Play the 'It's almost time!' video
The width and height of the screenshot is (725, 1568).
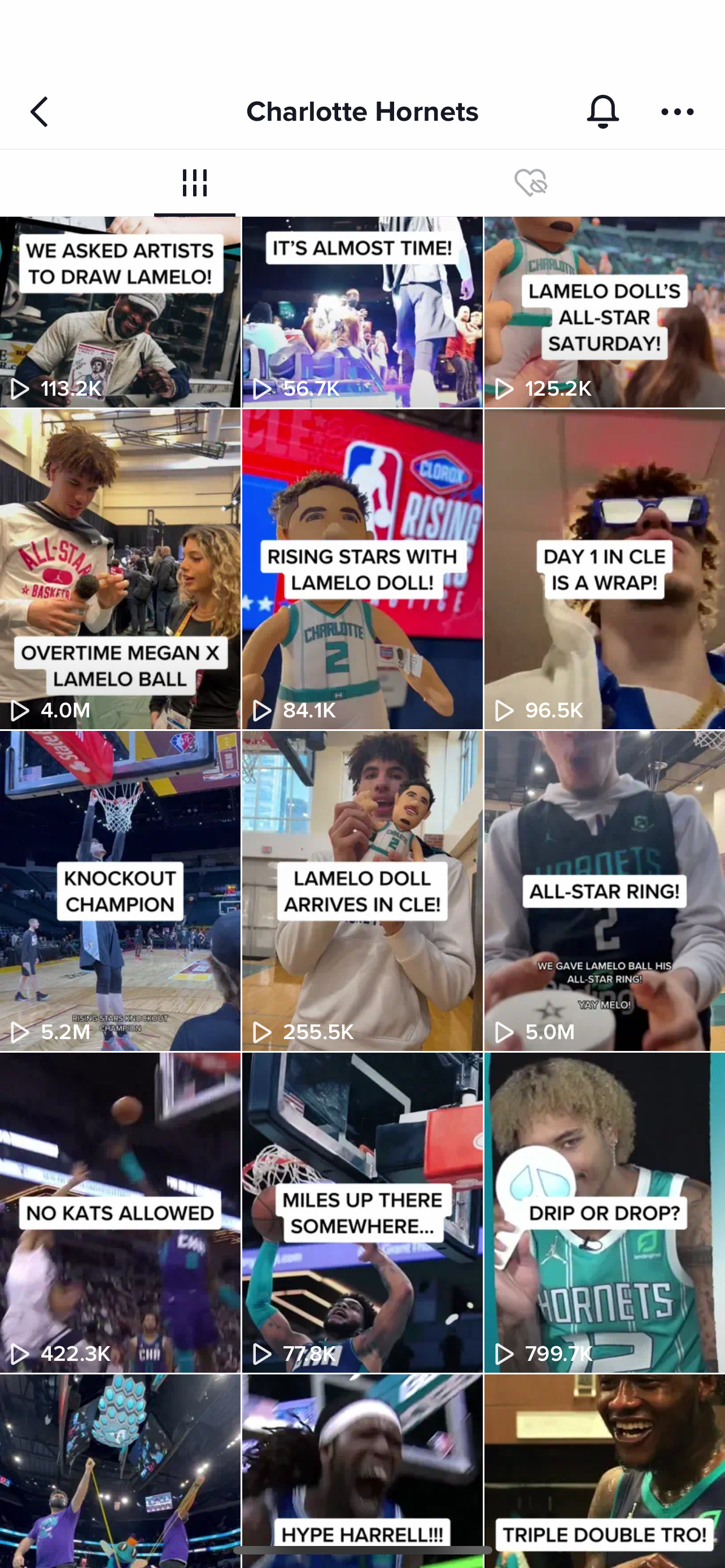pyautogui.click(x=362, y=312)
